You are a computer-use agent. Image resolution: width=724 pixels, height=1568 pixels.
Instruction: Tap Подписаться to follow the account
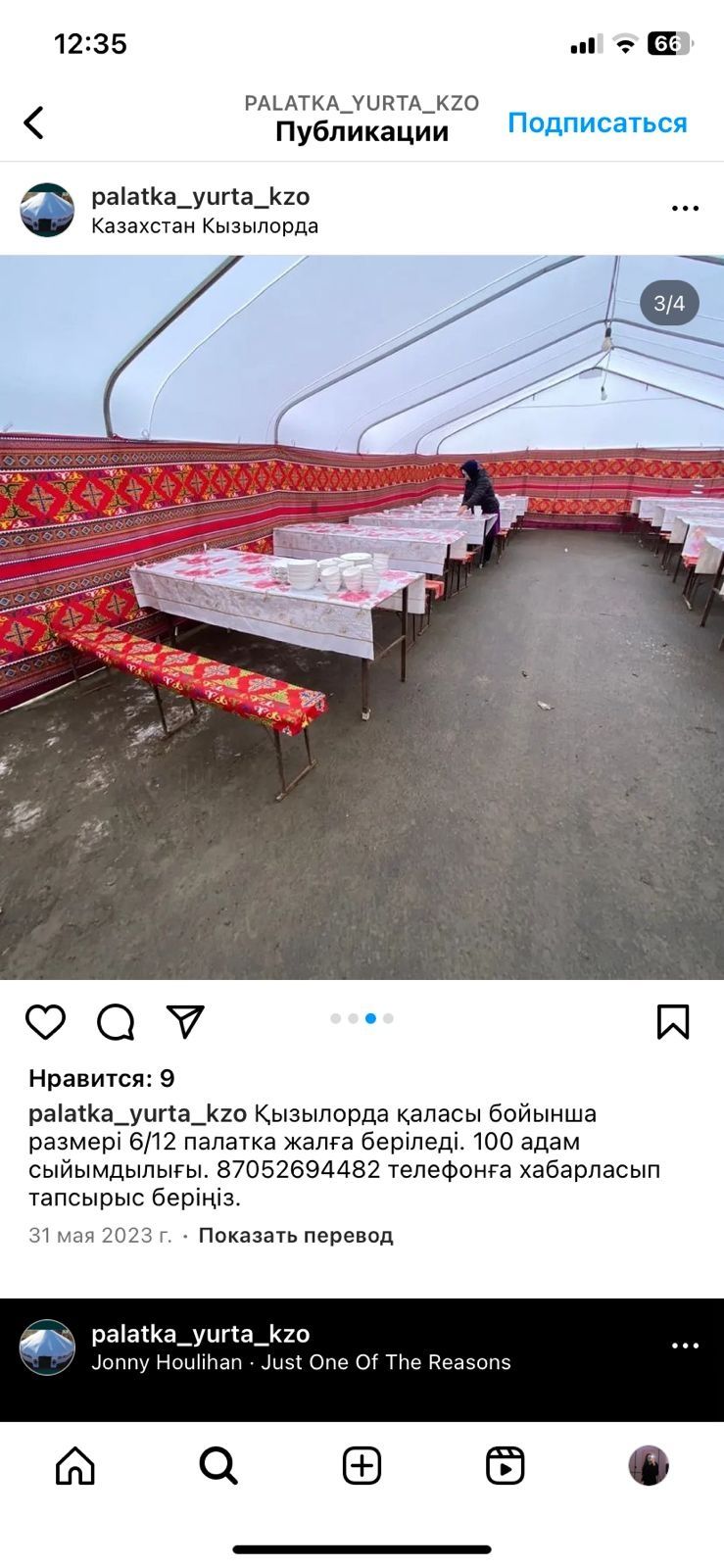point(597,123)
